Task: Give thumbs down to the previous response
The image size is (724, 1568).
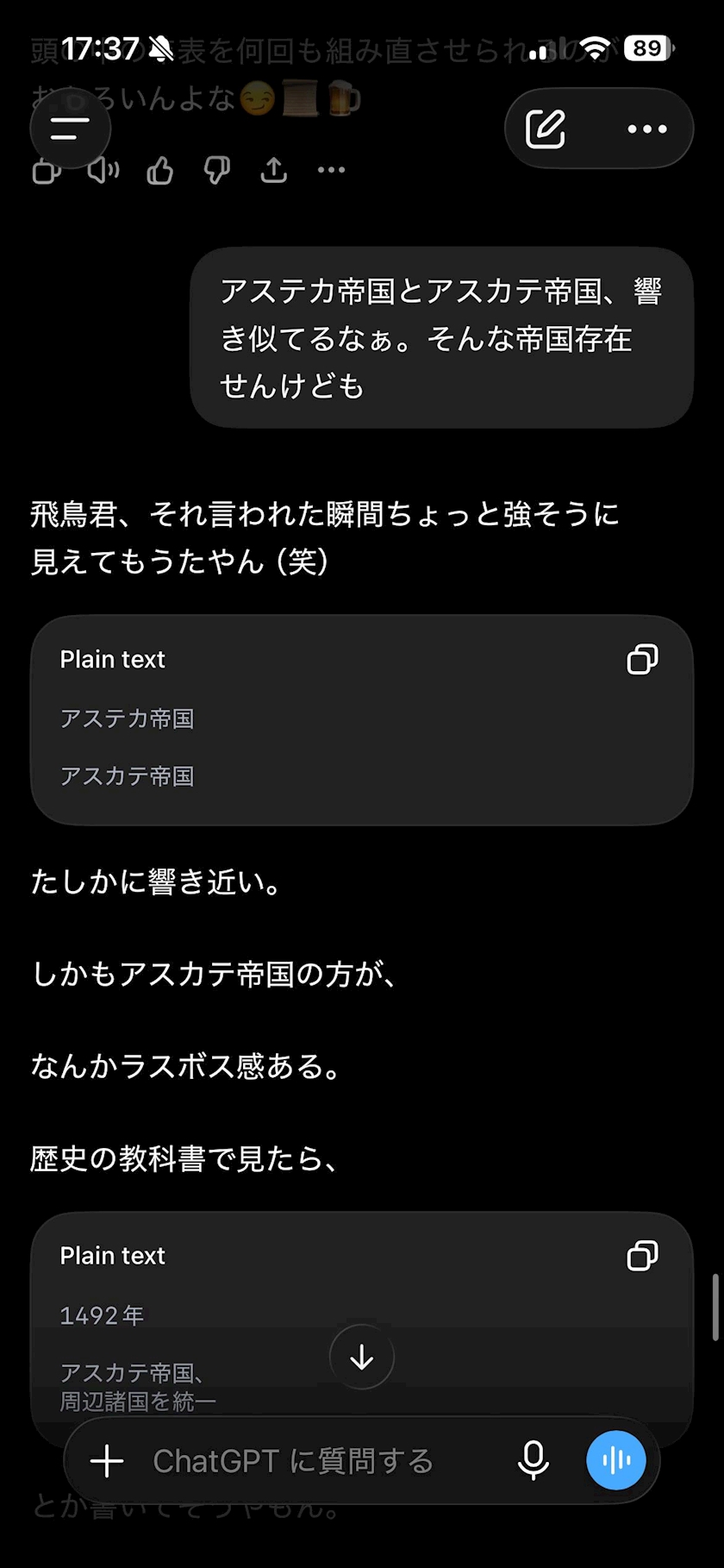Action: click(216, 171)
